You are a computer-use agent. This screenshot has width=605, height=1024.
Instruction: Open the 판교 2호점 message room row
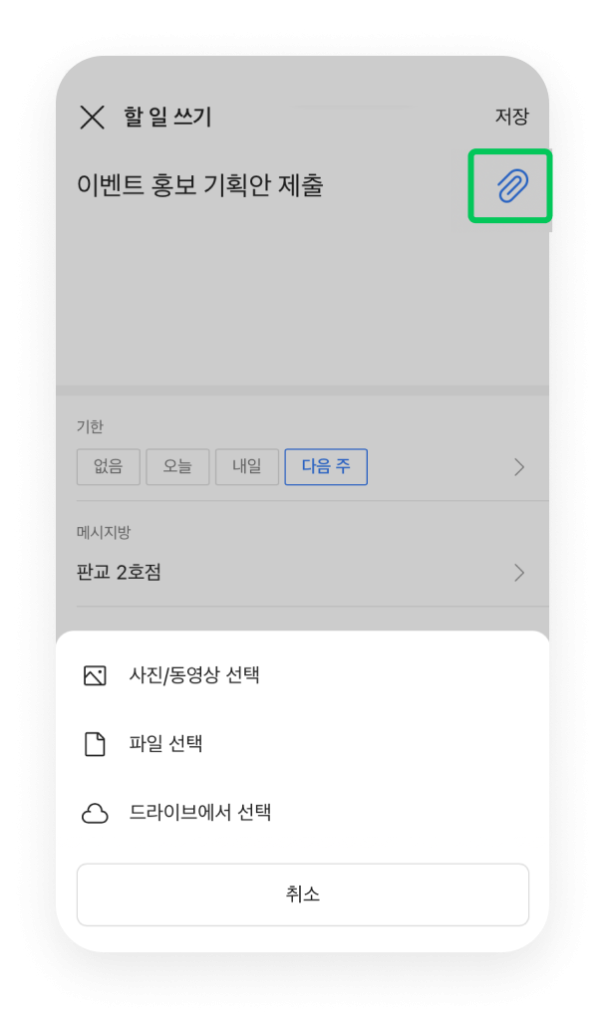(300, 572)
